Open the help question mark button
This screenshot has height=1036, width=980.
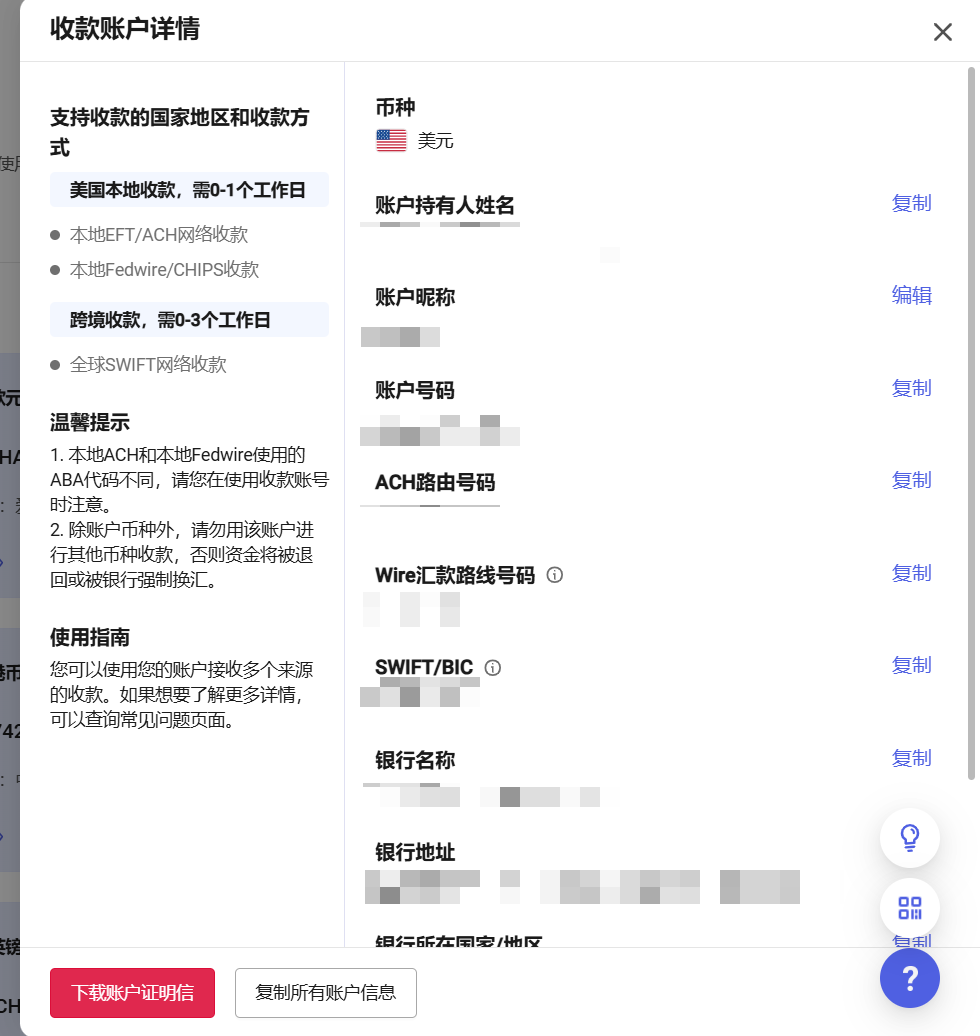click(x=909, y=977)
